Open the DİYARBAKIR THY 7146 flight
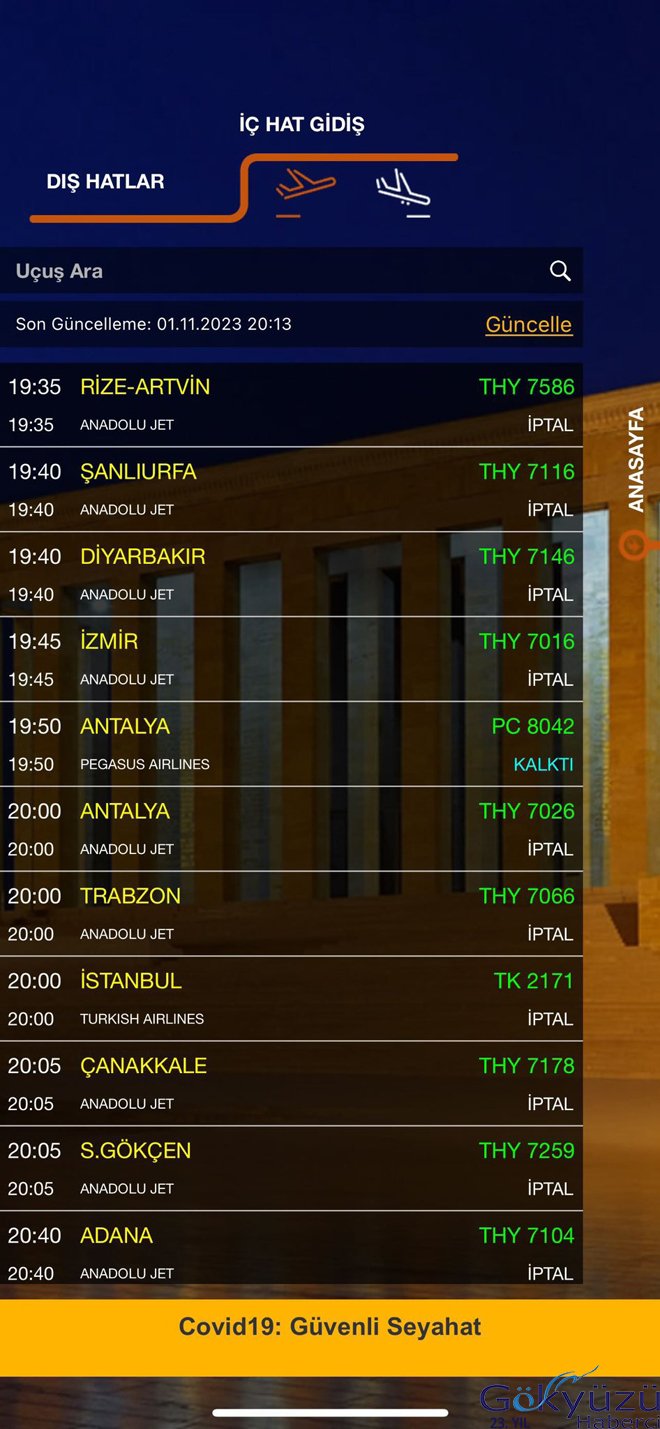The height and width of the screenshot is (1429, 660). 290,575
